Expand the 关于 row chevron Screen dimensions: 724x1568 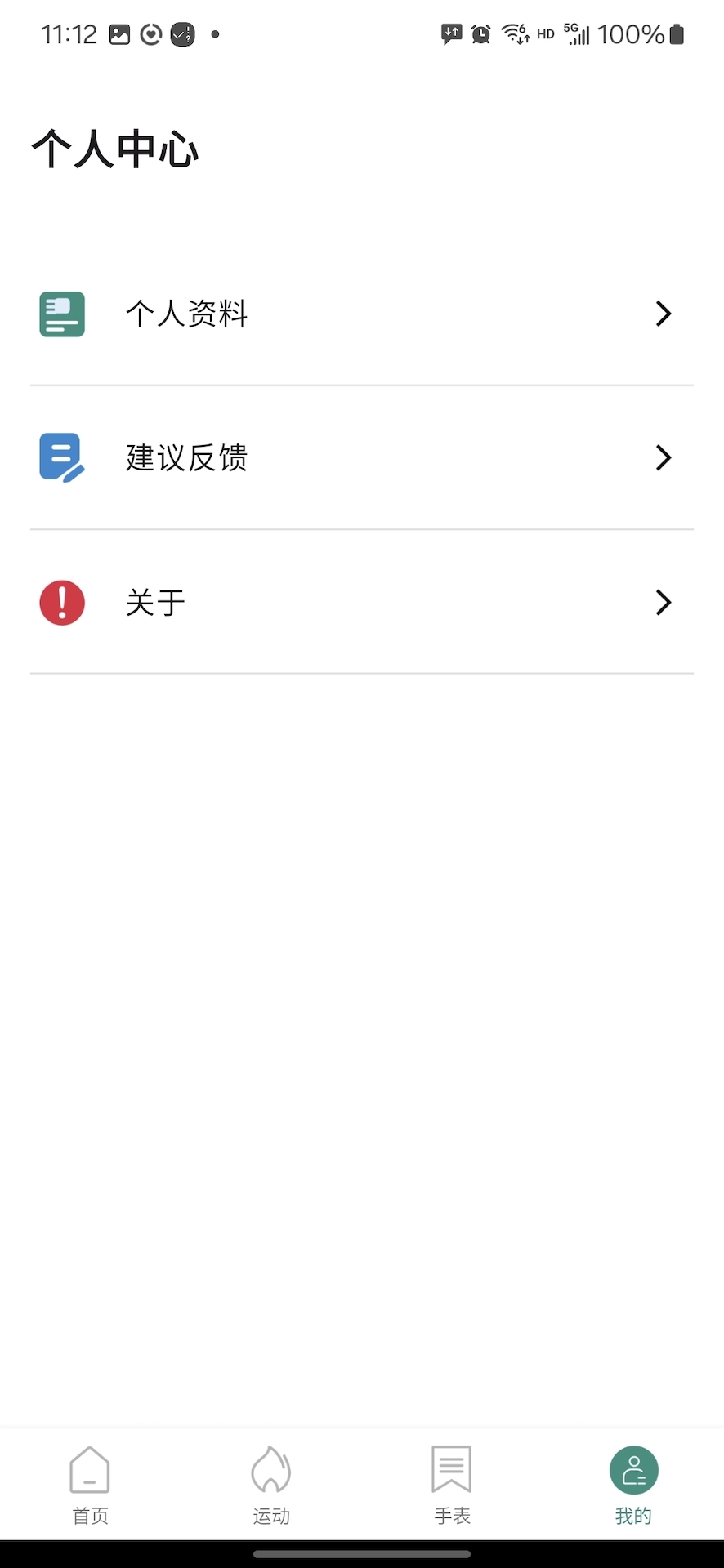(663, 602)
